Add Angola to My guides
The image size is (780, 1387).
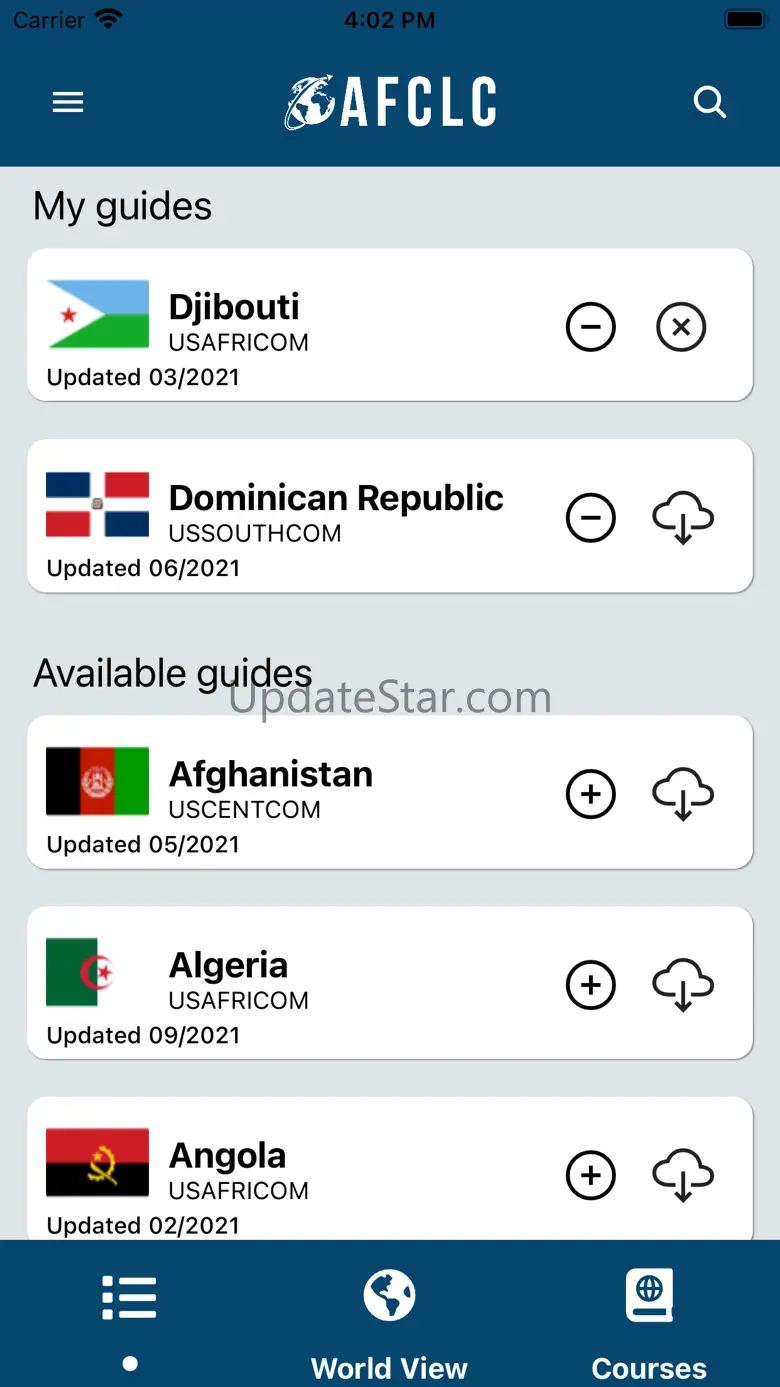coord(591,1175)
